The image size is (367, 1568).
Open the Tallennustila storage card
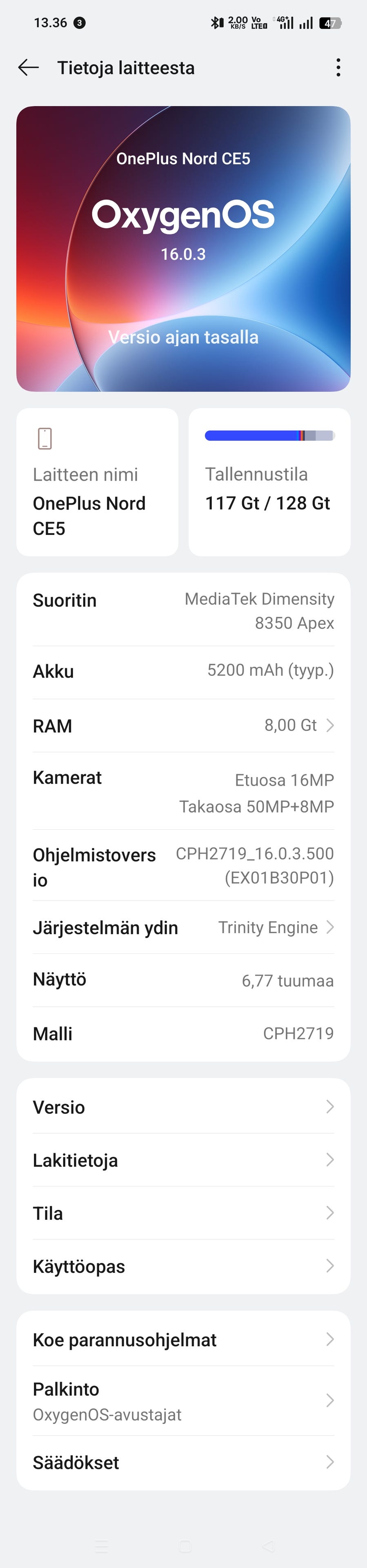coord(269,481)
